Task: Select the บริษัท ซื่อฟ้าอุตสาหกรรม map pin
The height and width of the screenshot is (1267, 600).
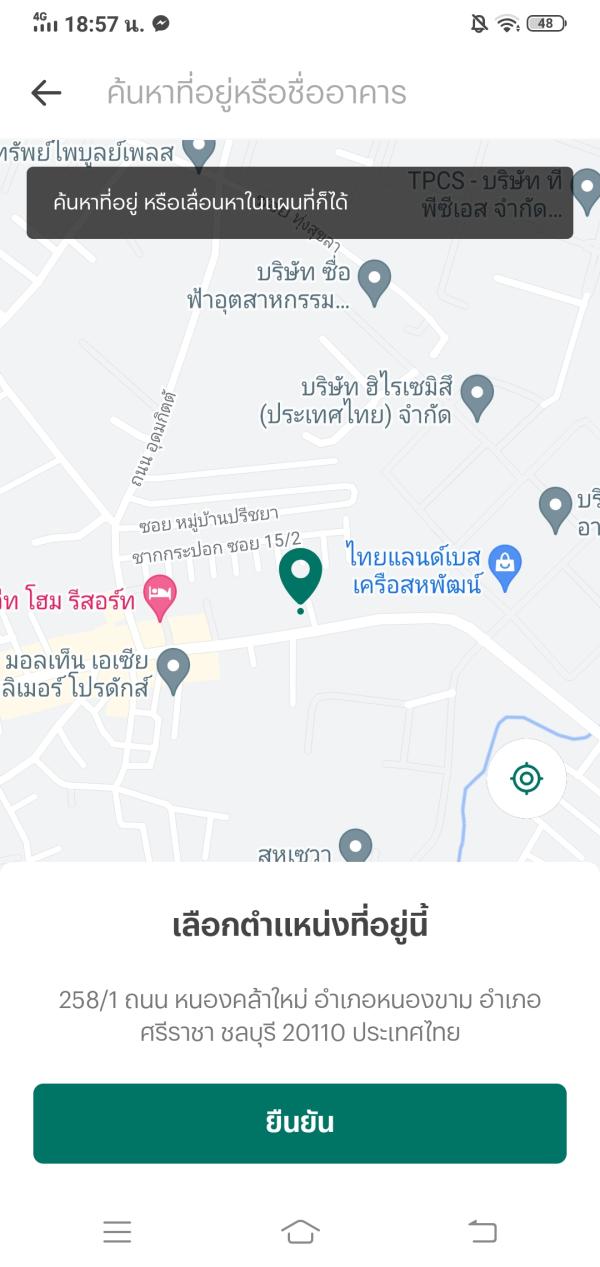Action: [x=374, y=281]
